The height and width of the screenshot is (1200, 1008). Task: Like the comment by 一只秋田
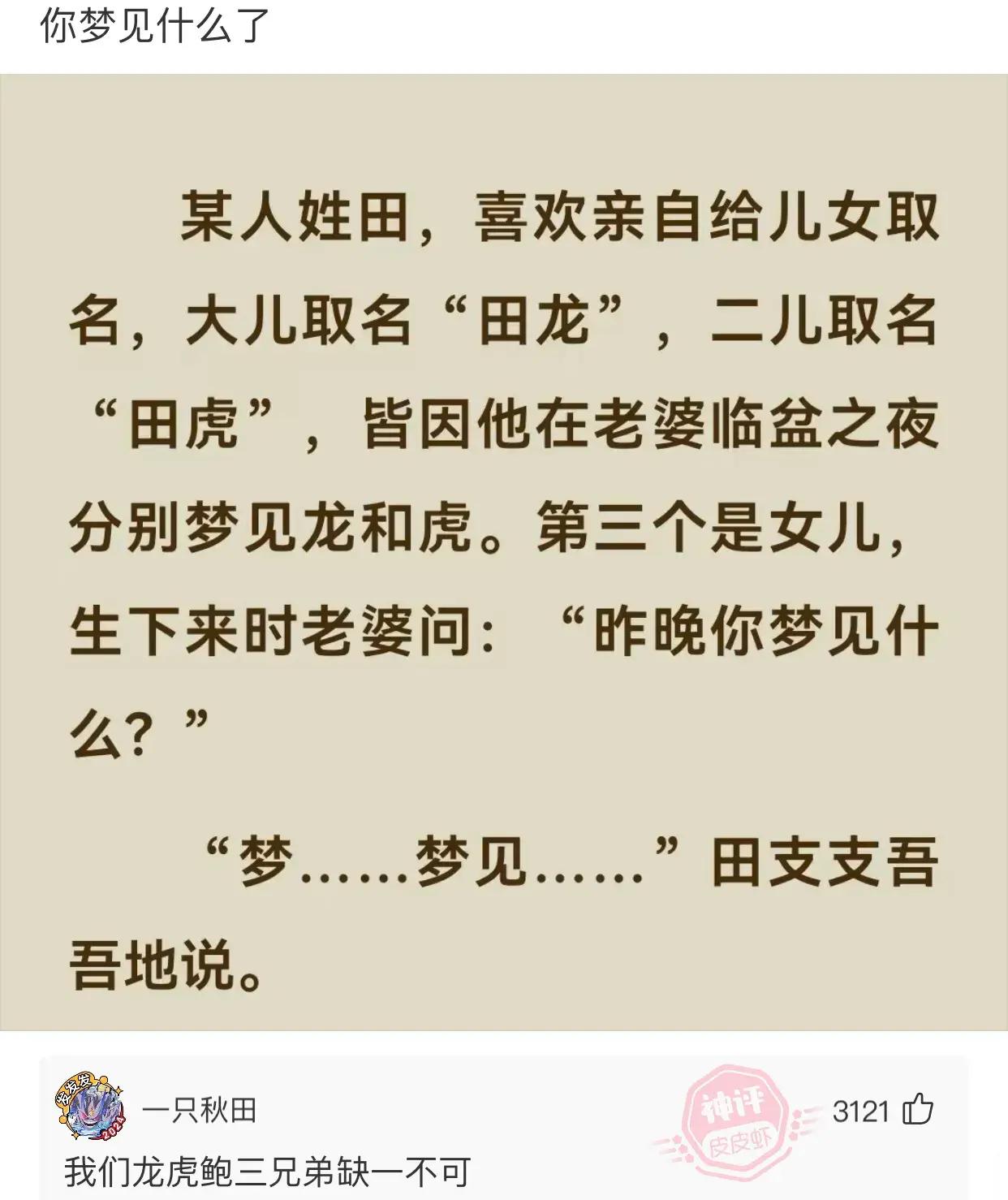click(x=918, y=1110)
